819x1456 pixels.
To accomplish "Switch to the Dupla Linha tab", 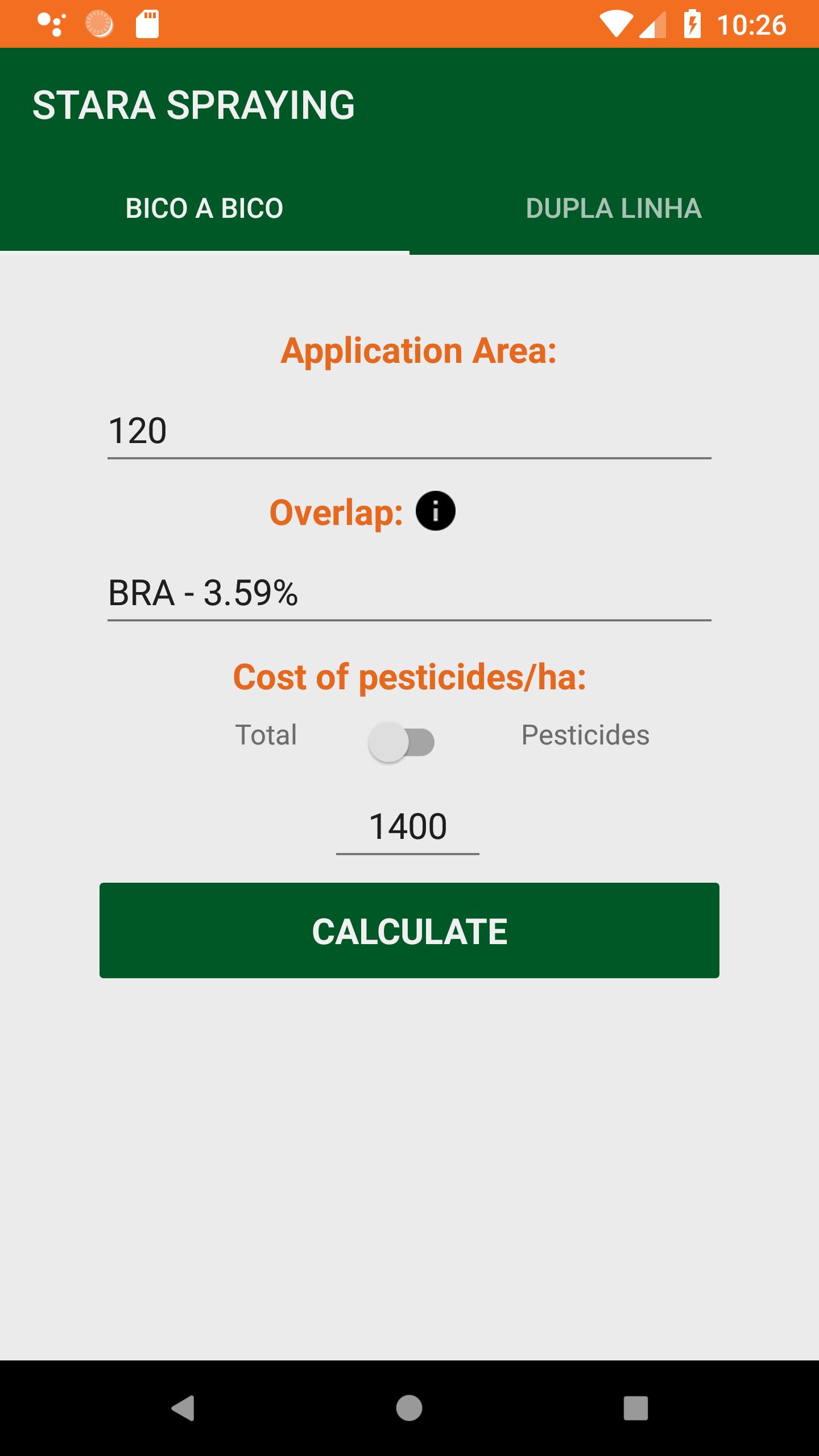I will [614, 208].
